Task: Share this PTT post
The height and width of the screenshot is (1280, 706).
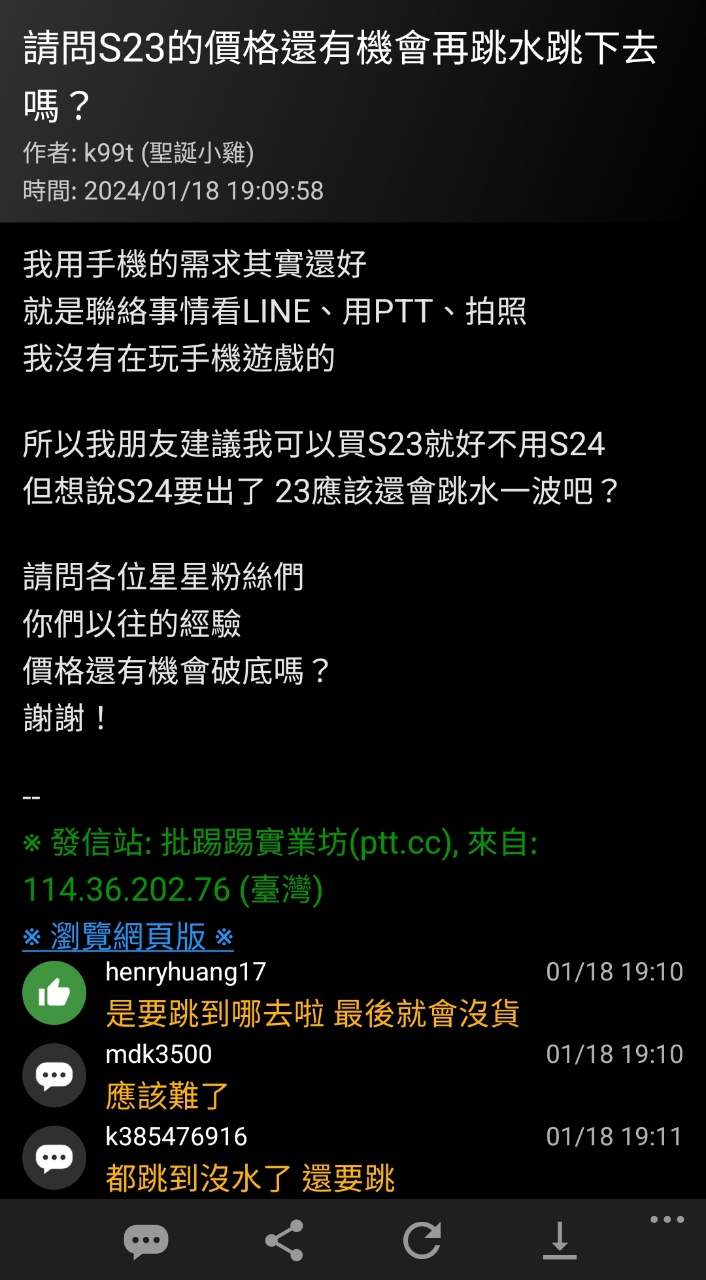Action: [284, 1241]
